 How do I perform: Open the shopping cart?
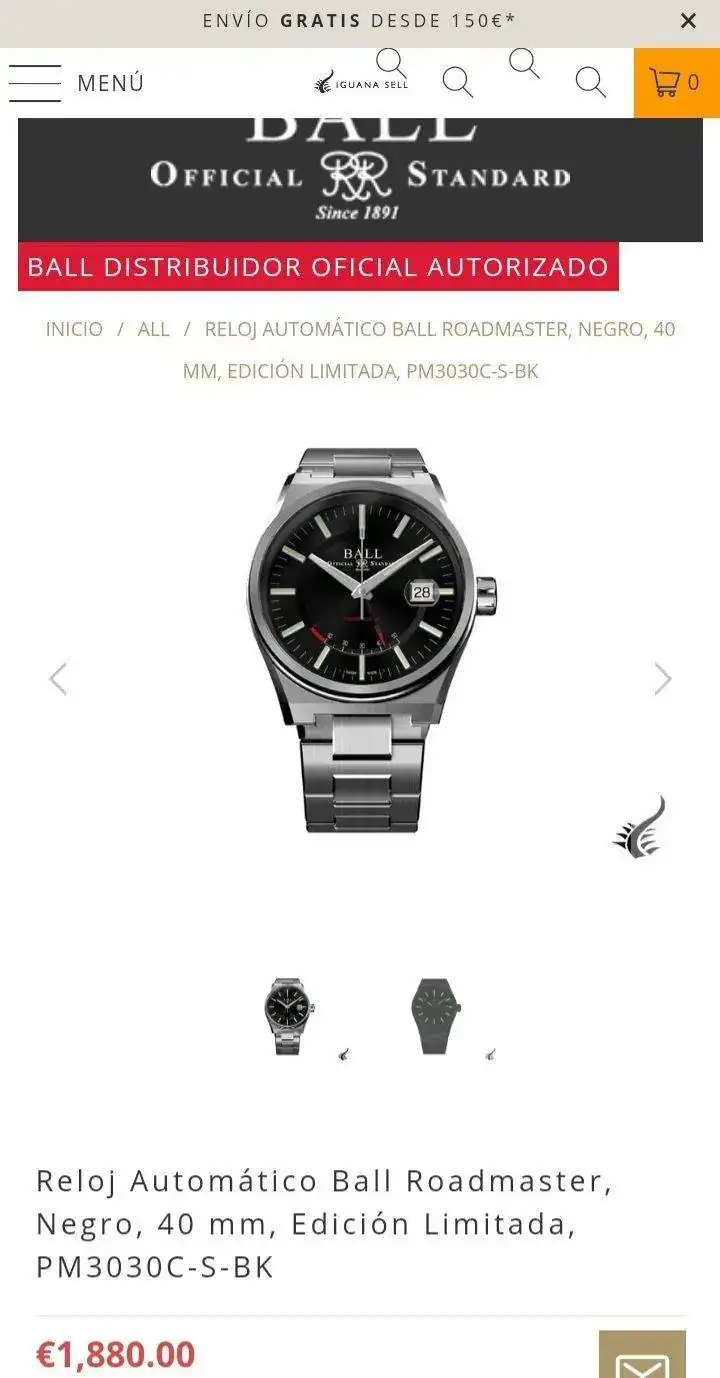coord(676,83)
